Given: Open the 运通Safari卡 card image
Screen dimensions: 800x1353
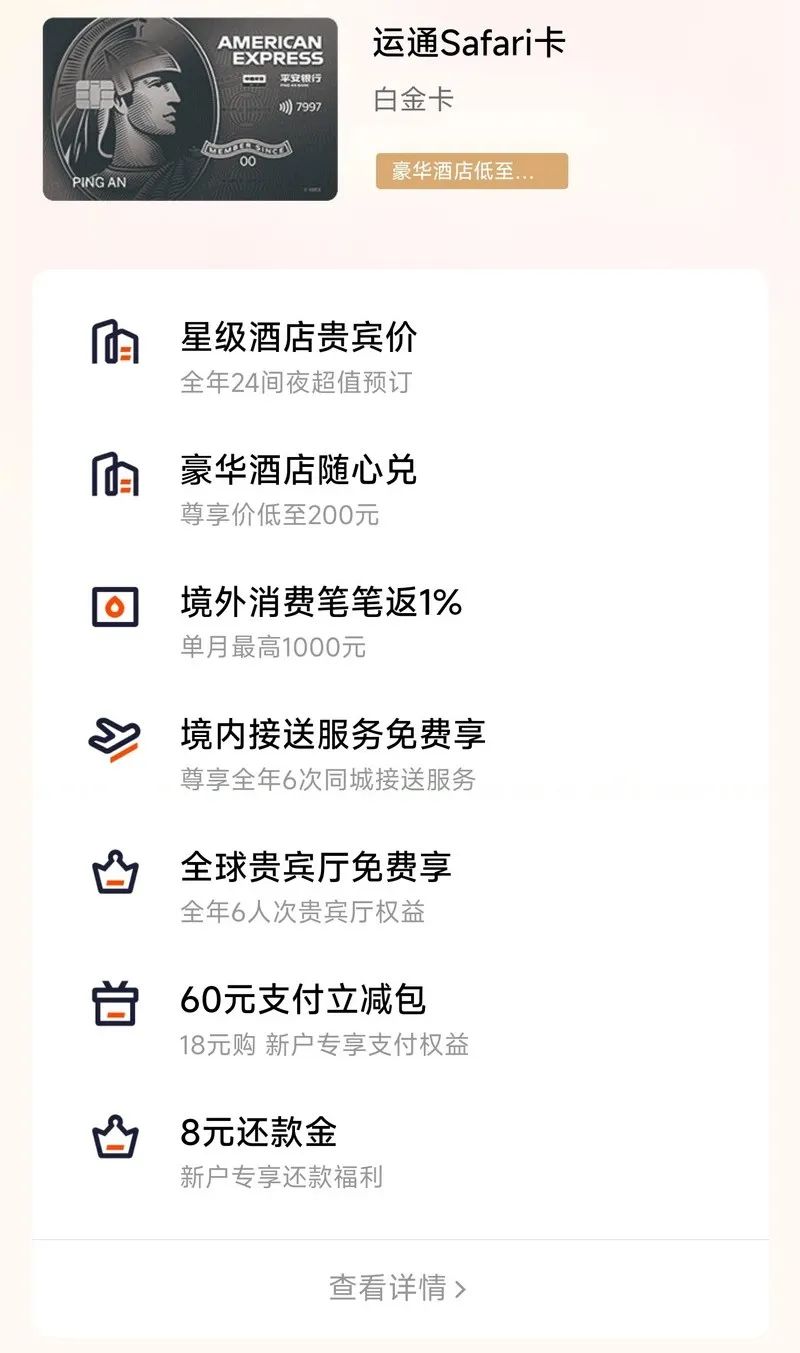Looking at the screenshot, I should (x=190, y=109).
